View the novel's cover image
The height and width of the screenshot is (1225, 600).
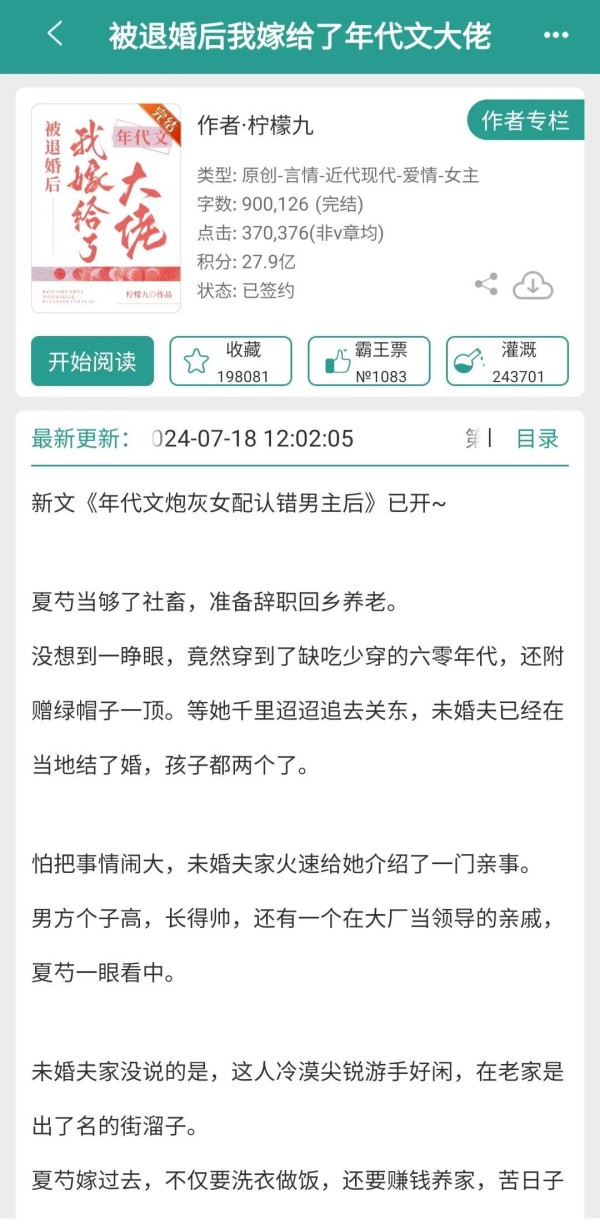coord(106,208)
